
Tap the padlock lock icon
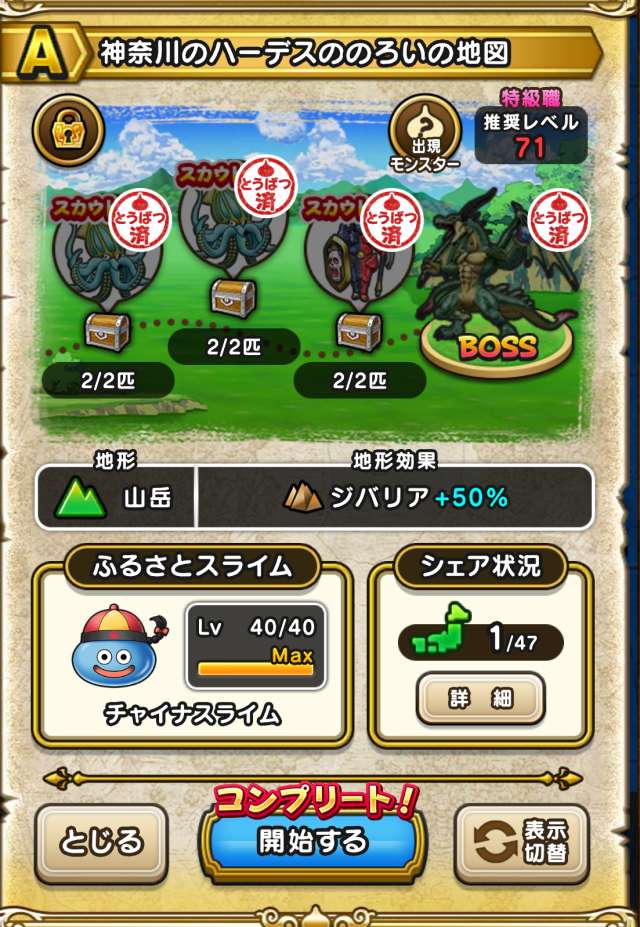click(x=68, y=129)
